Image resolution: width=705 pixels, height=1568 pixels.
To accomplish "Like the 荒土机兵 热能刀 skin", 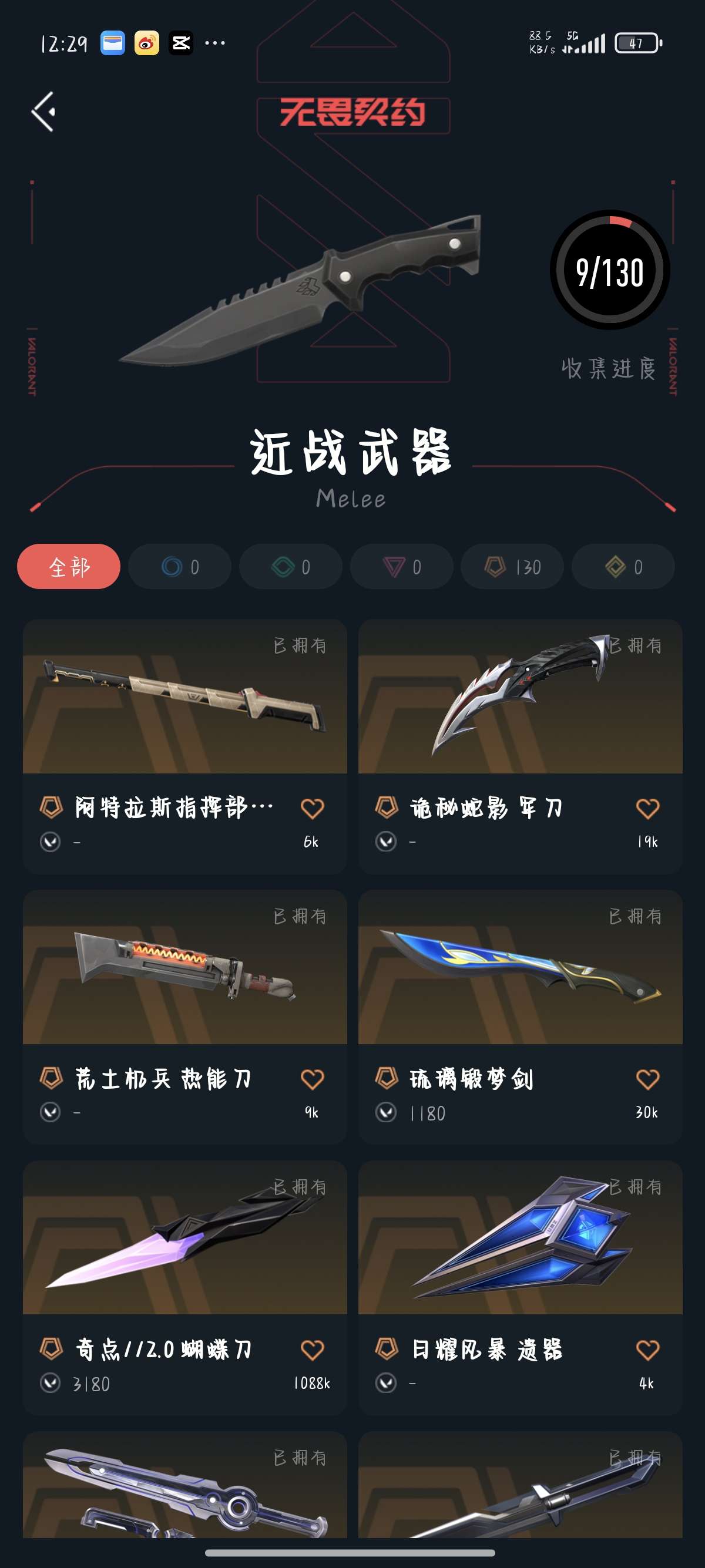I will click(x=313, y=1079).
